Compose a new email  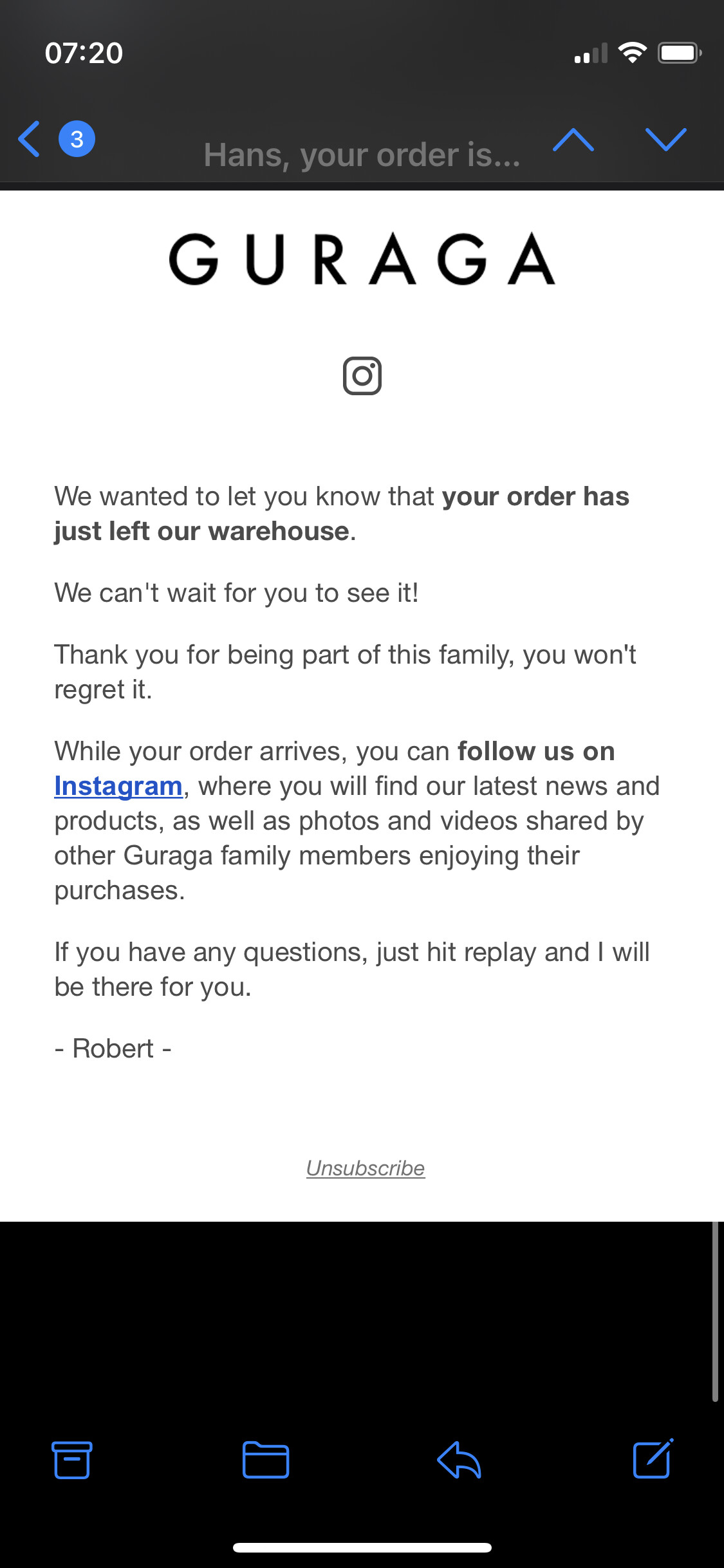(653, 1459)
